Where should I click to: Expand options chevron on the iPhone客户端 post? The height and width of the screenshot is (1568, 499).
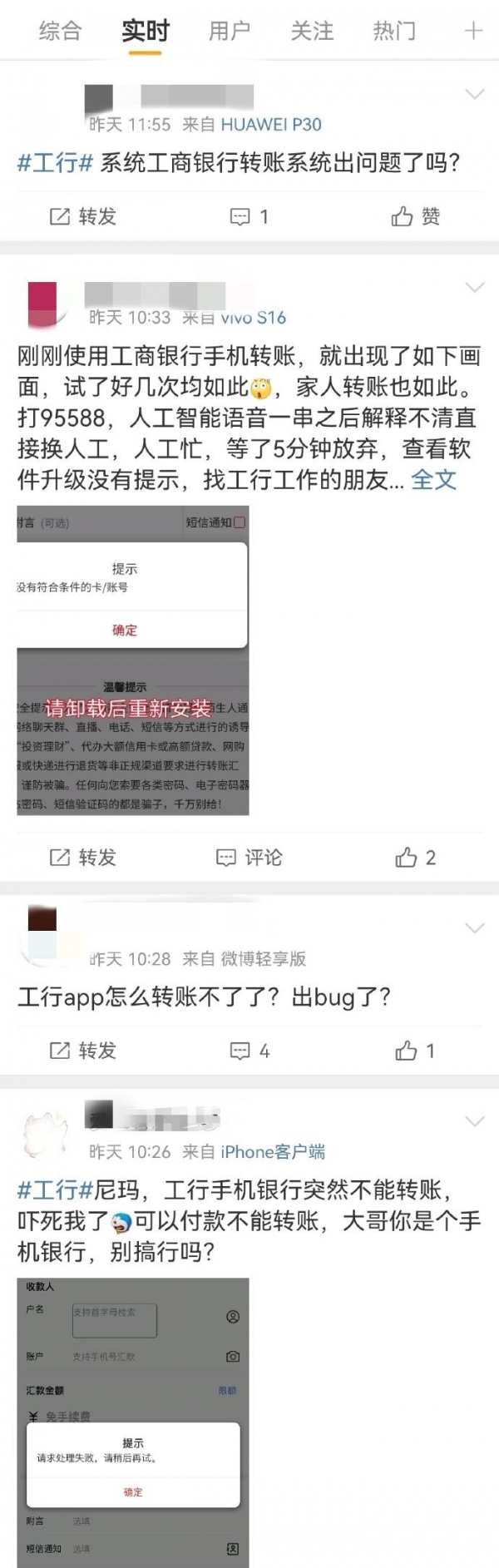click(x=475, y=1122)
